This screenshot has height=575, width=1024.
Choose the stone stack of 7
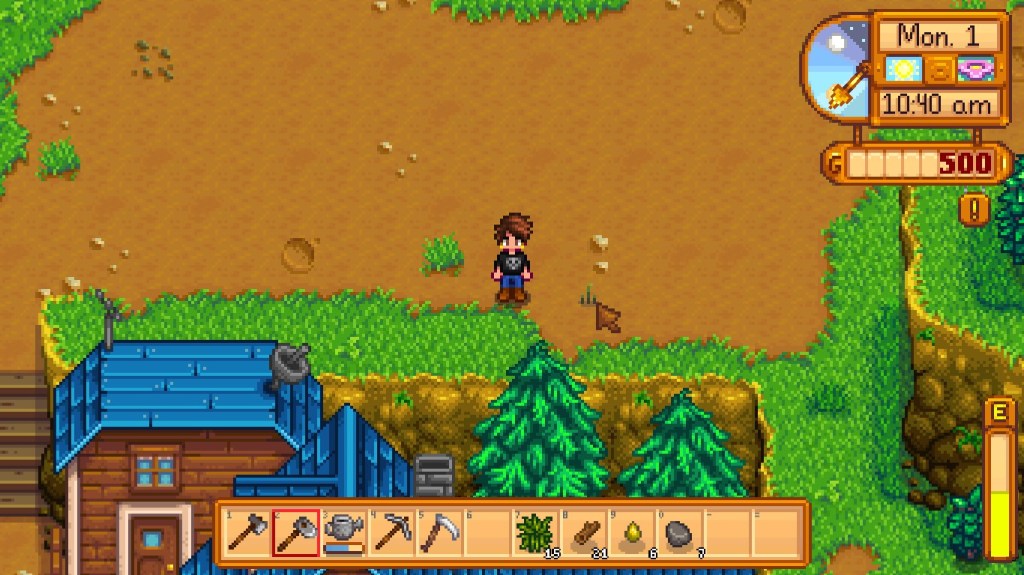click(679, 533)
